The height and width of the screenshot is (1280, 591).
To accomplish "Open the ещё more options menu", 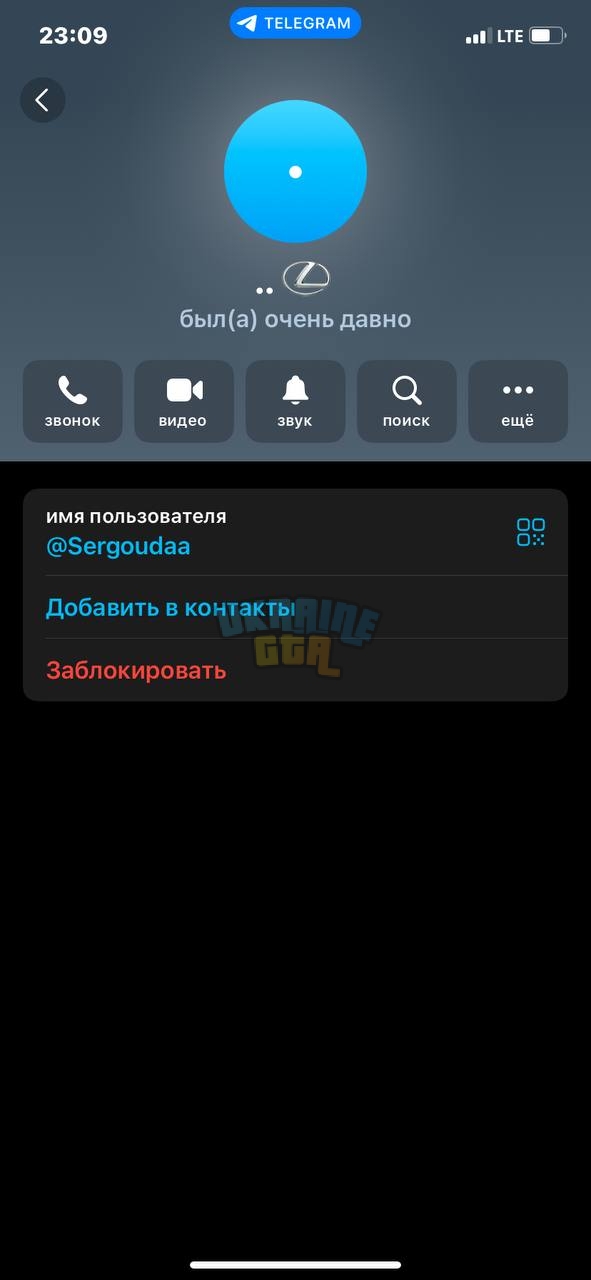I will click(518, 401).
